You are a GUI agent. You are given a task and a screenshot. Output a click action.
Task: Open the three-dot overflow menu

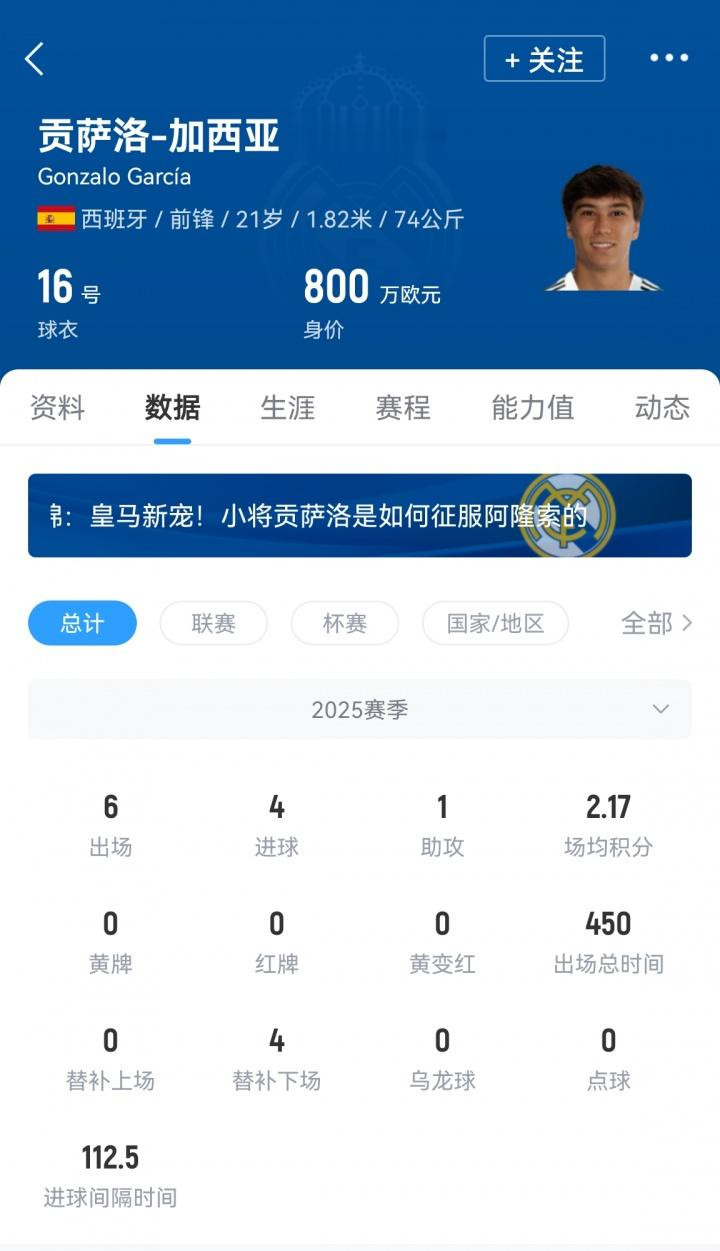669,58
